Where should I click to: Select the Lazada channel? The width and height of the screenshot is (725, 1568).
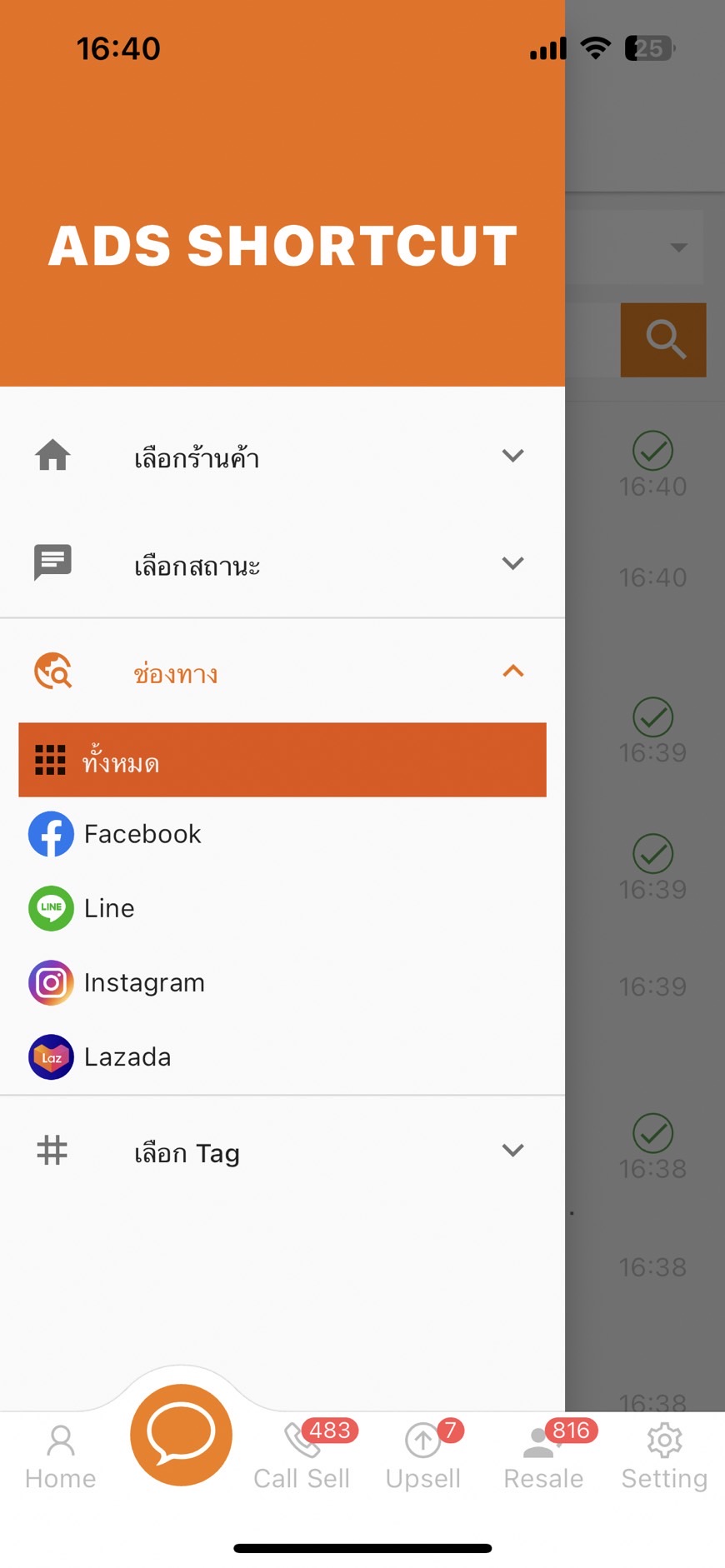(x=282, y=1057)
